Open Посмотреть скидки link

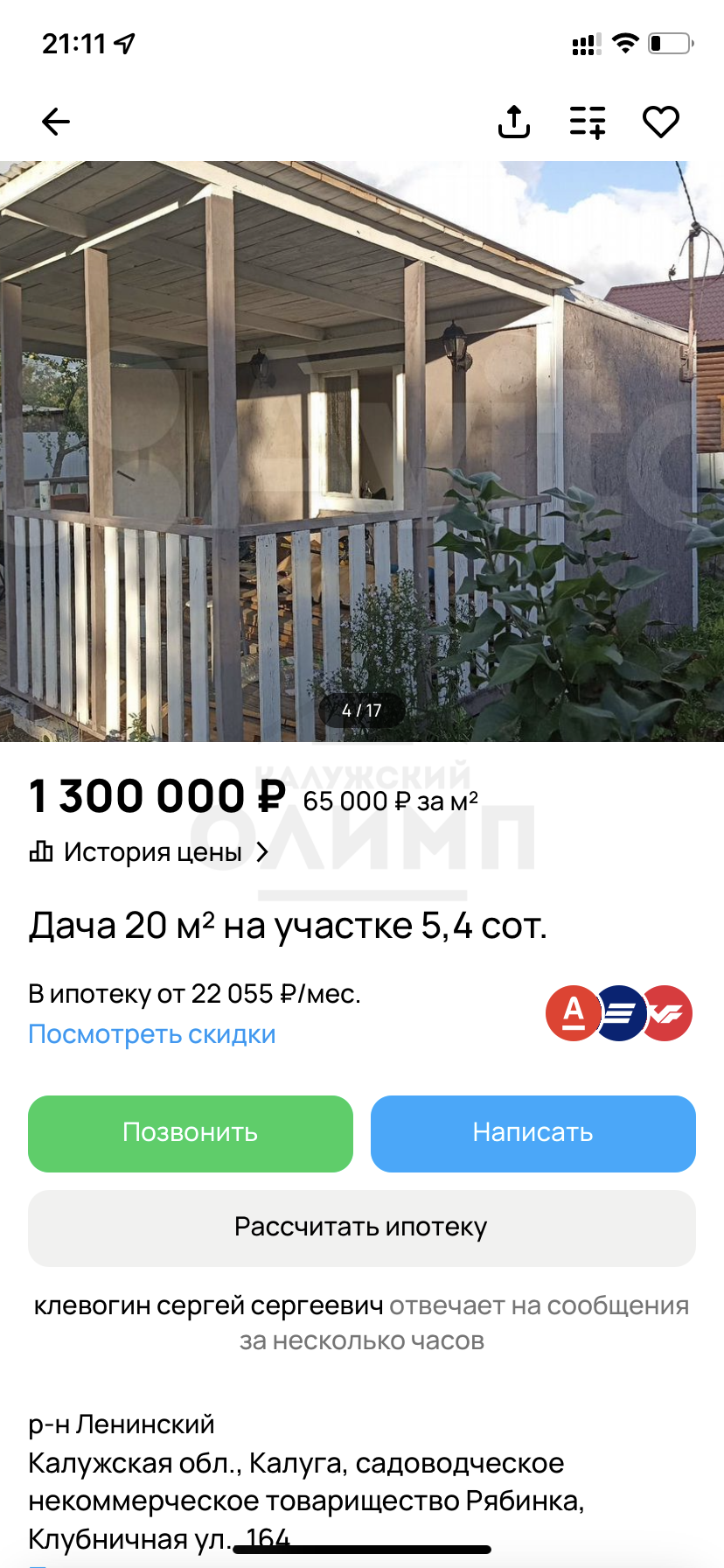(x=152, y=1034)
